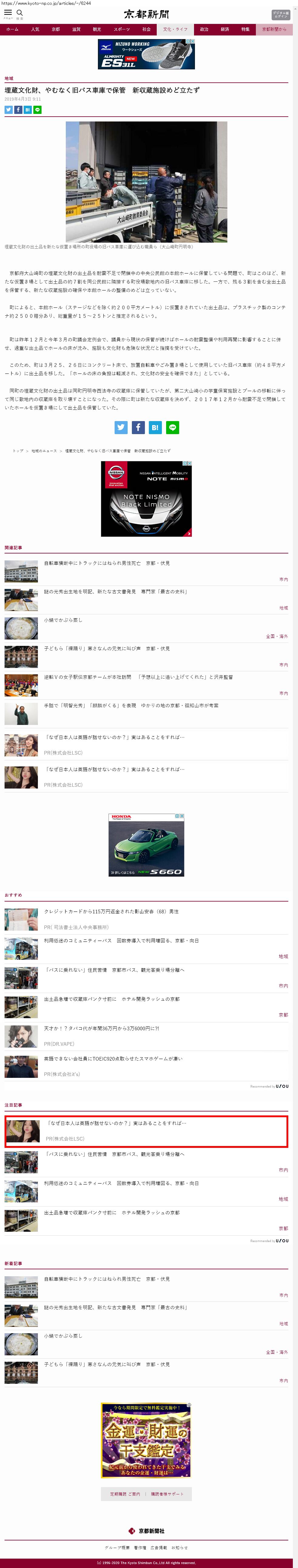Screen dimensions: 298x1568
Task: Open the 政治 section tab
Action: pos(204,29)
